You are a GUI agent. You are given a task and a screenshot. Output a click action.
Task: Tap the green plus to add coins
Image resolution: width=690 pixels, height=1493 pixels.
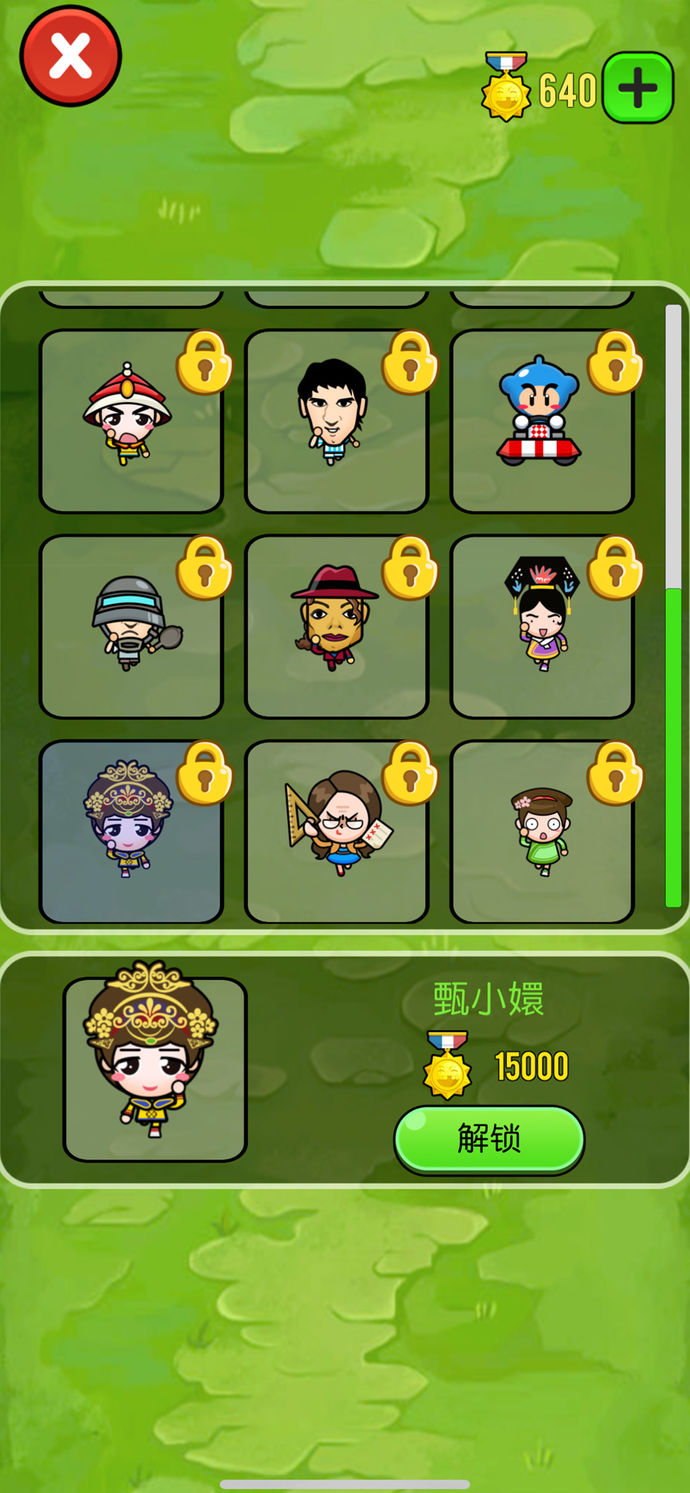(638, 88)
